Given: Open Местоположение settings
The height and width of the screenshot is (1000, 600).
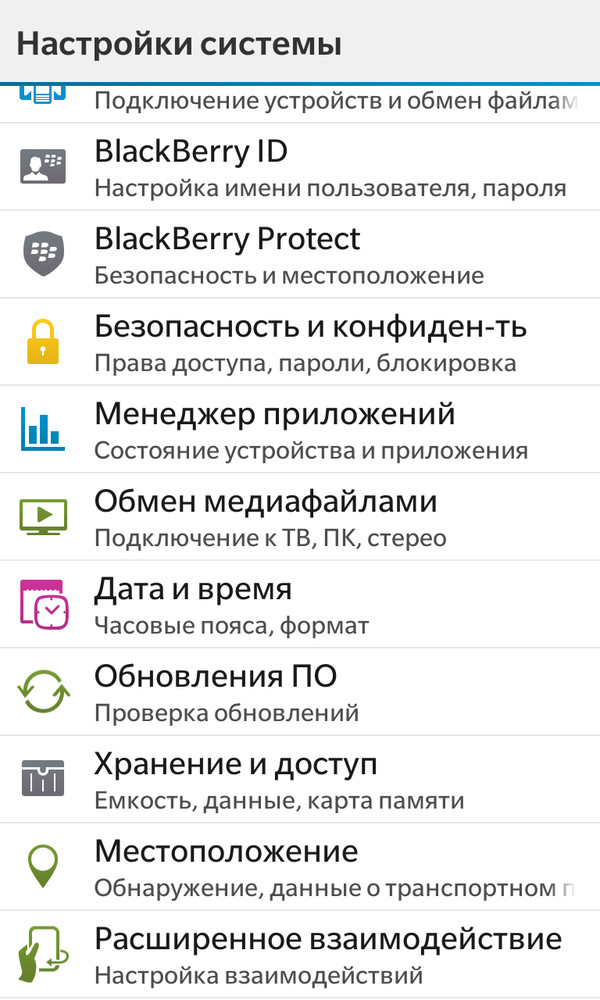Looking at the screenshot, I should (x=300, y=867).
